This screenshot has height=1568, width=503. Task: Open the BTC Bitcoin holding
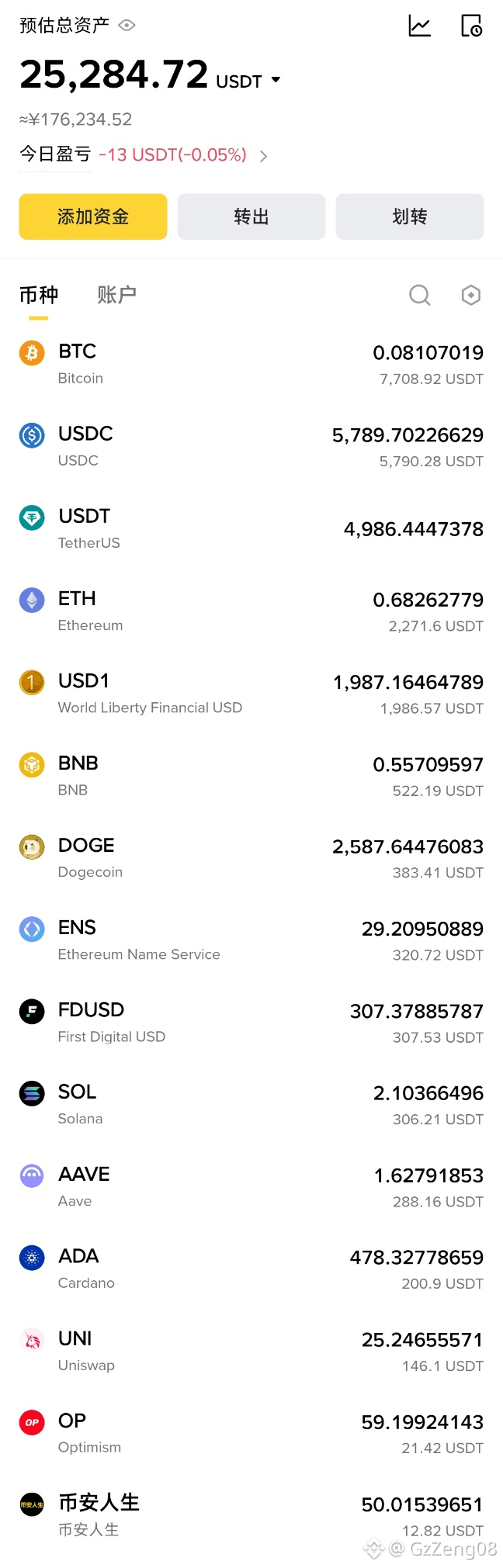tap(251, 365)
